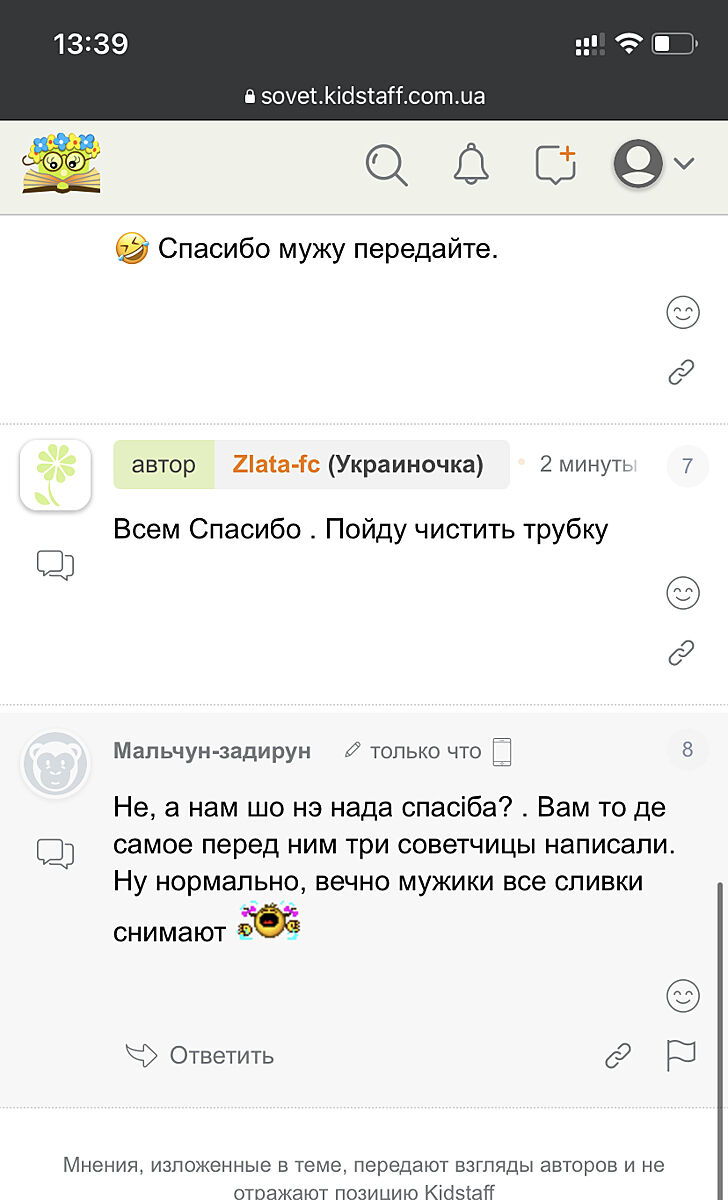Open quote icon beside Zlata-fc comment
Screen dimensions: 728x1200
click(55, 565)
